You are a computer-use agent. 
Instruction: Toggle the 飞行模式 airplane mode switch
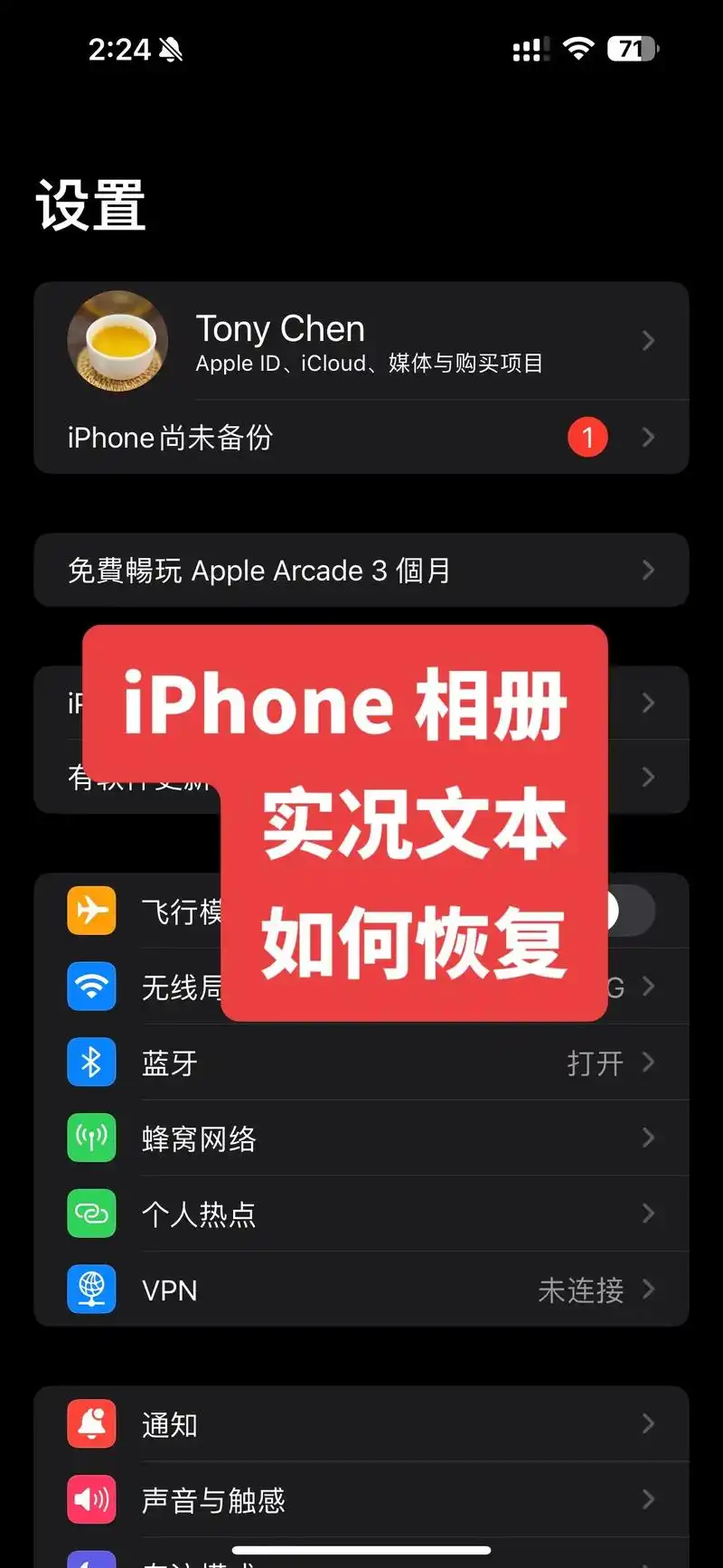(x=630, y=911)
